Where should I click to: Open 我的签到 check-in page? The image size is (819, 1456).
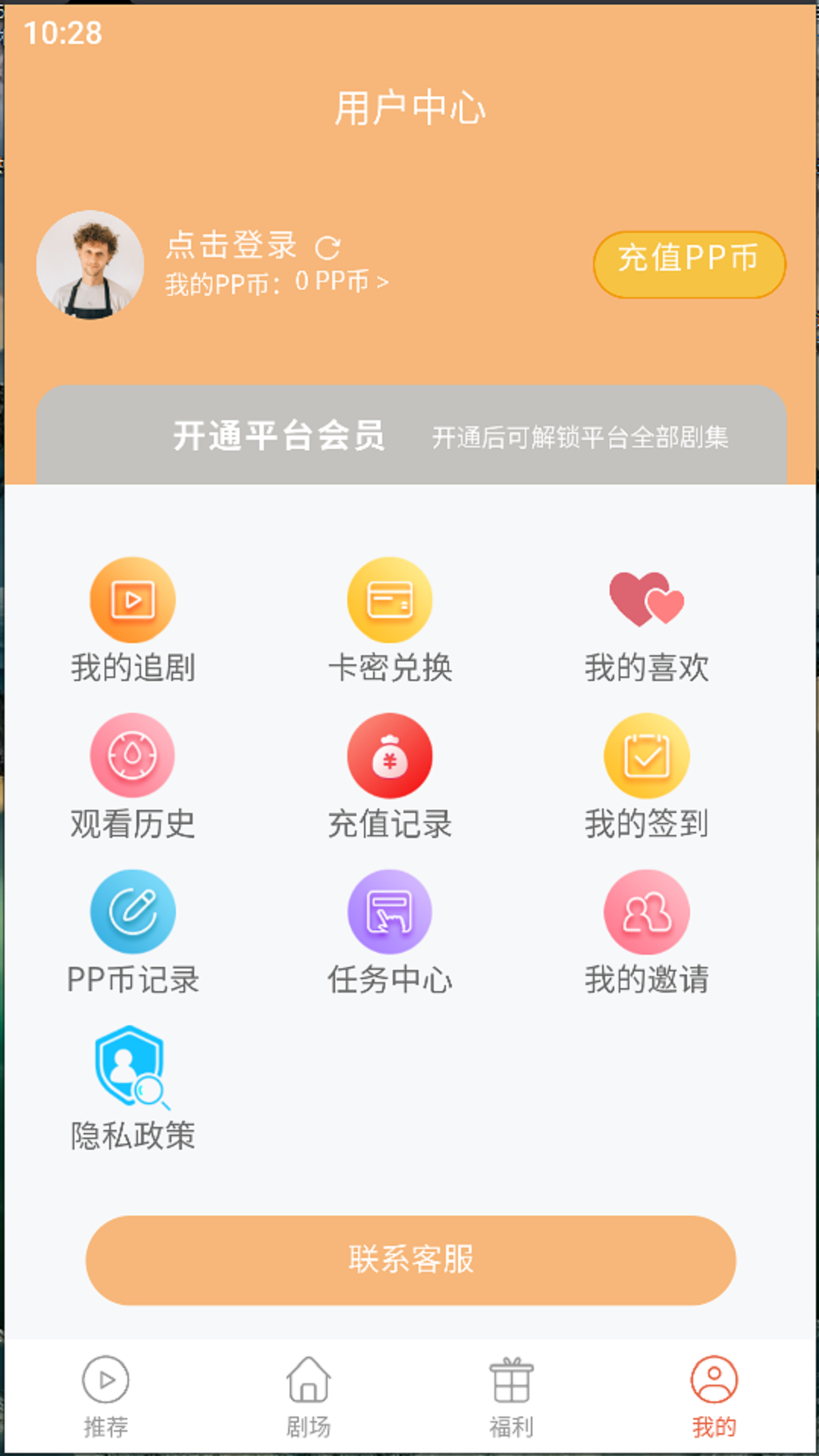pyautogui.click(x=647, y=779)
